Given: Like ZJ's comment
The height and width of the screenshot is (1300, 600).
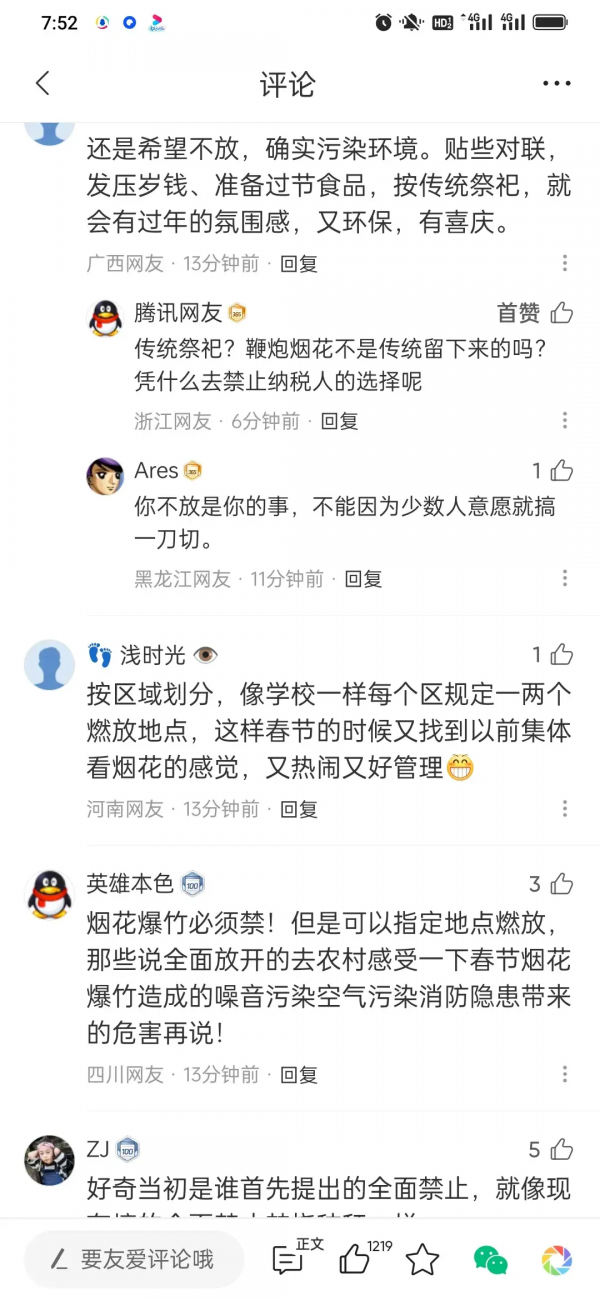Looking at the screenshot, I should (562, 1150).
